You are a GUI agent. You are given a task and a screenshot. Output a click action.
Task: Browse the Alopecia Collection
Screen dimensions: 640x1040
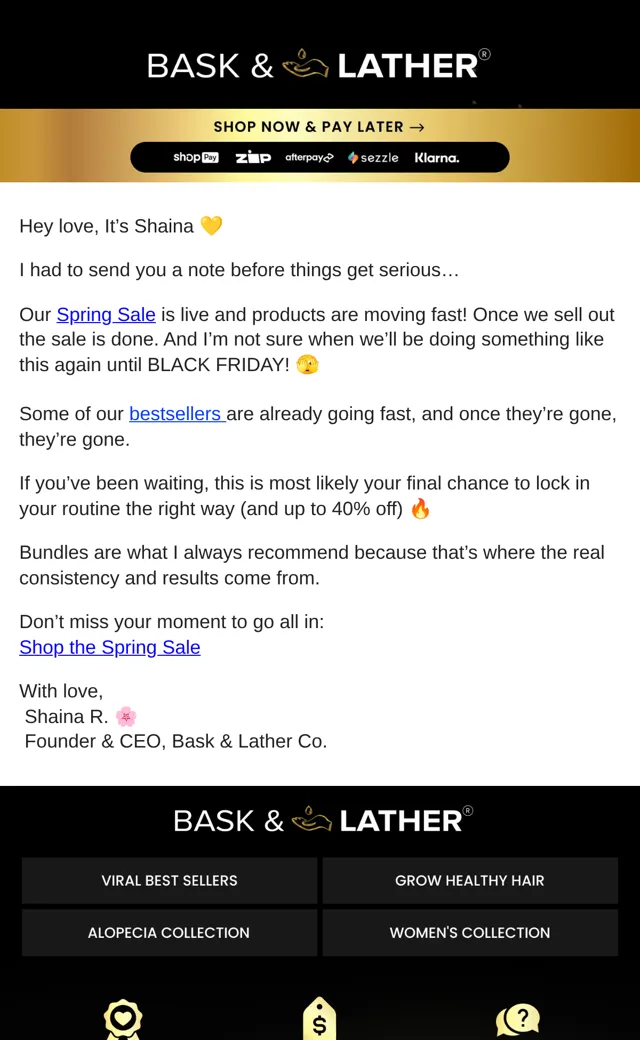tap(169, 933)
